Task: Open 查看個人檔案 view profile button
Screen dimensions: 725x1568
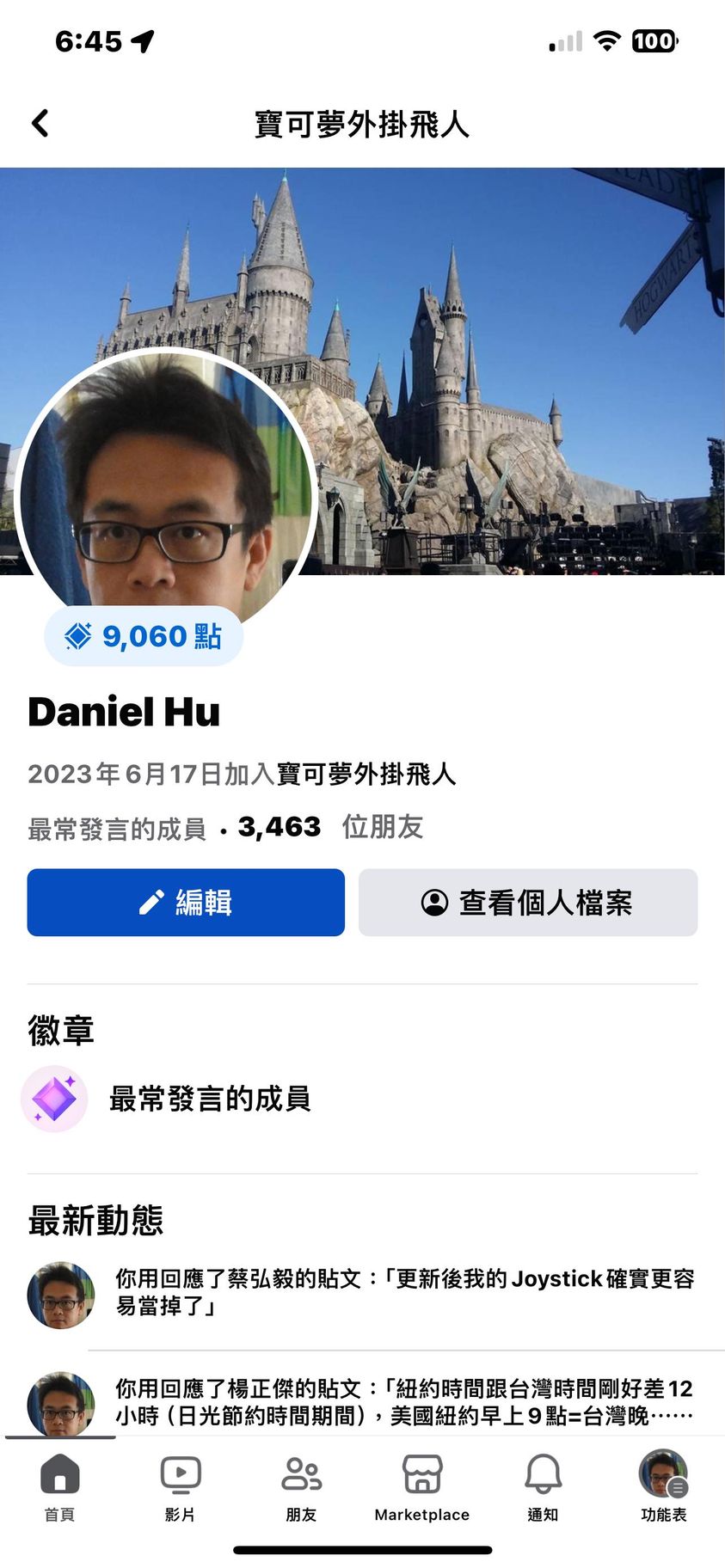Action: [x=527, y=903]
